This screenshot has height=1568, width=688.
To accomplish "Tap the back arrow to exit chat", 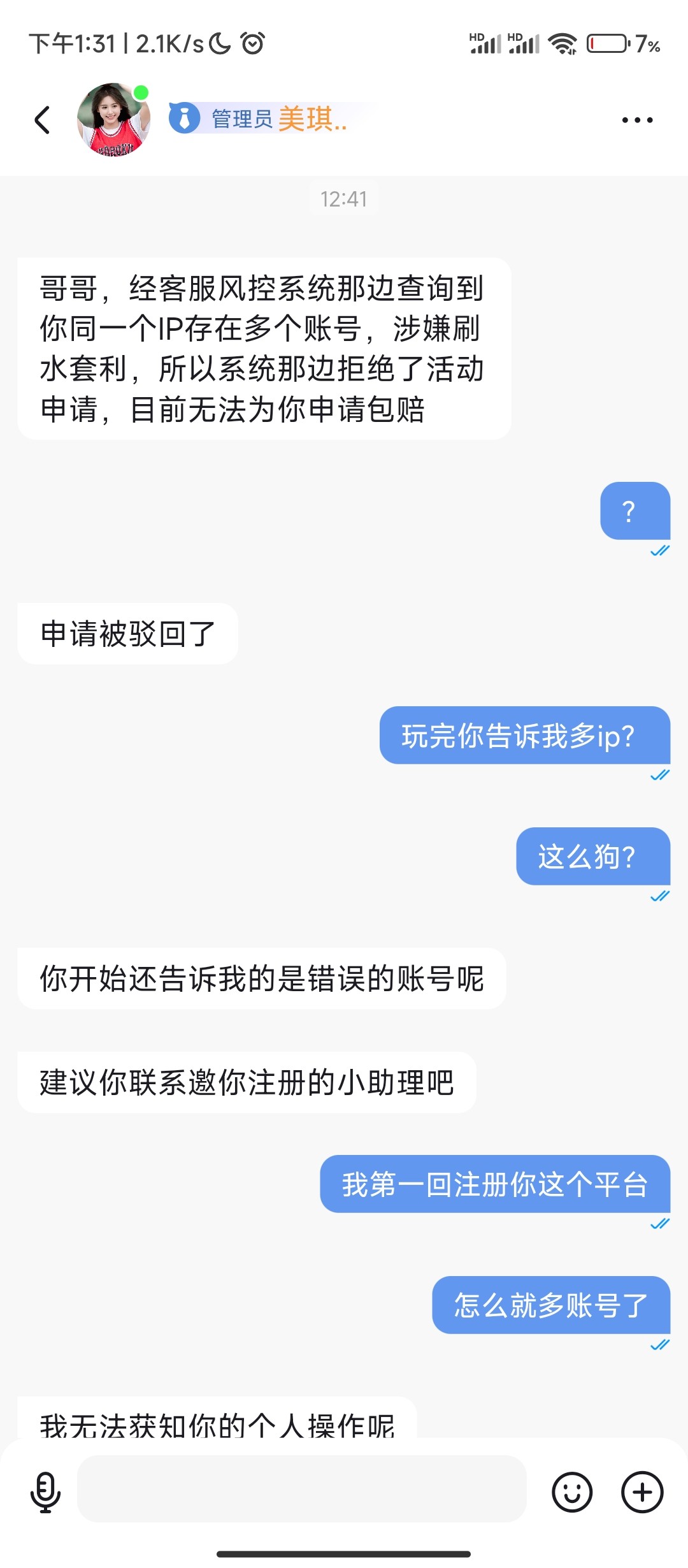I will click(x=42, y=119).
